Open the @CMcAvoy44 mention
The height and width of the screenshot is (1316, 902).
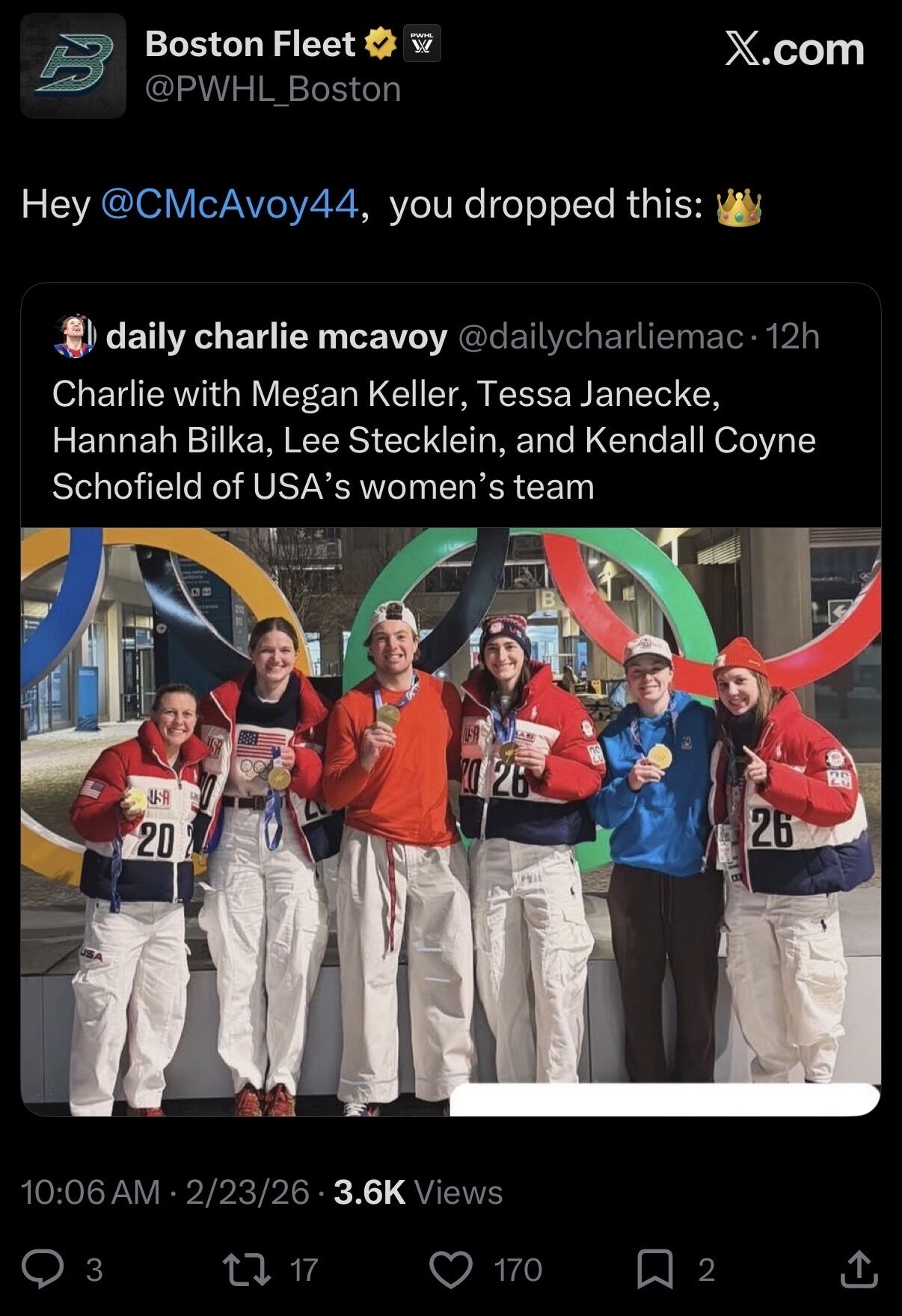(230, 204)
